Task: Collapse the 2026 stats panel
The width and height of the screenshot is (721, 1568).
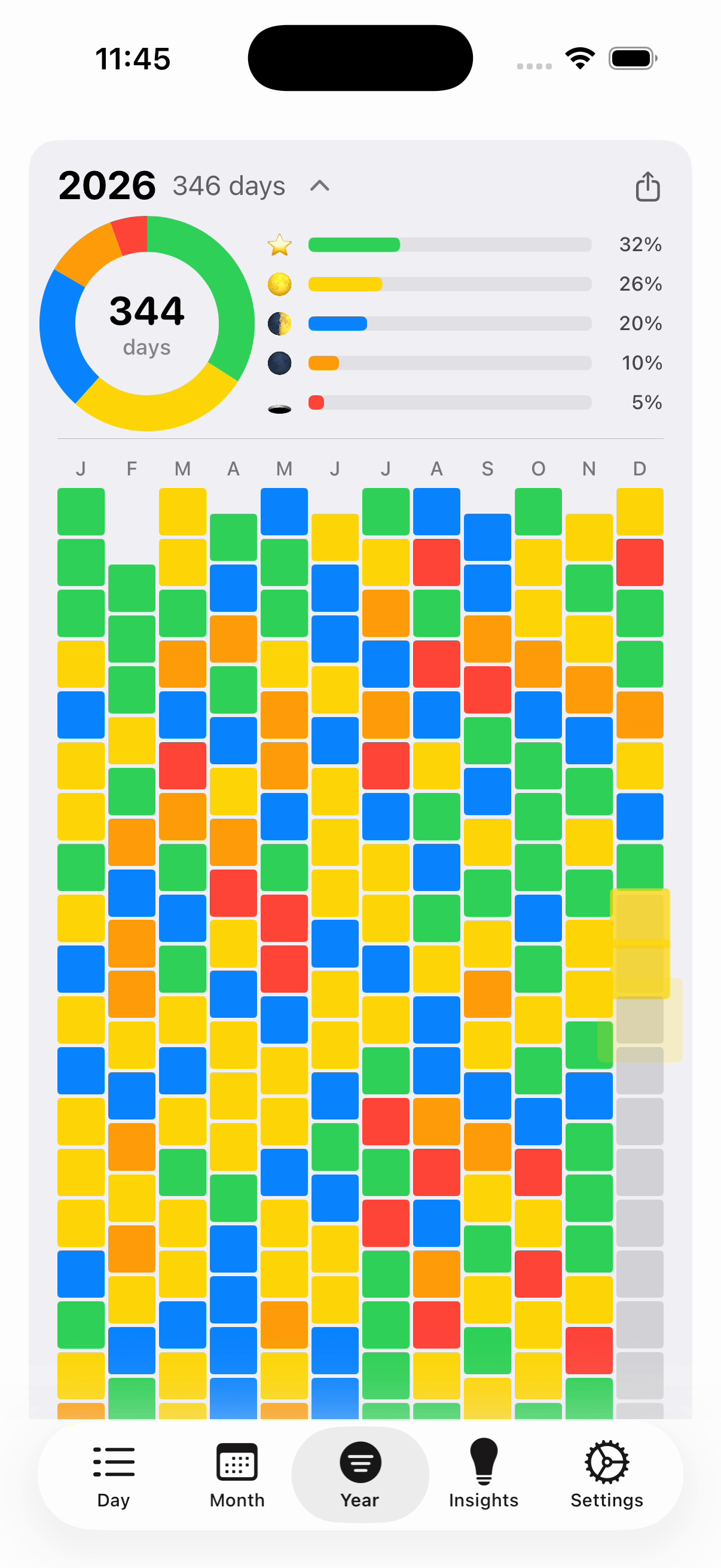Action: coord(319,186)
